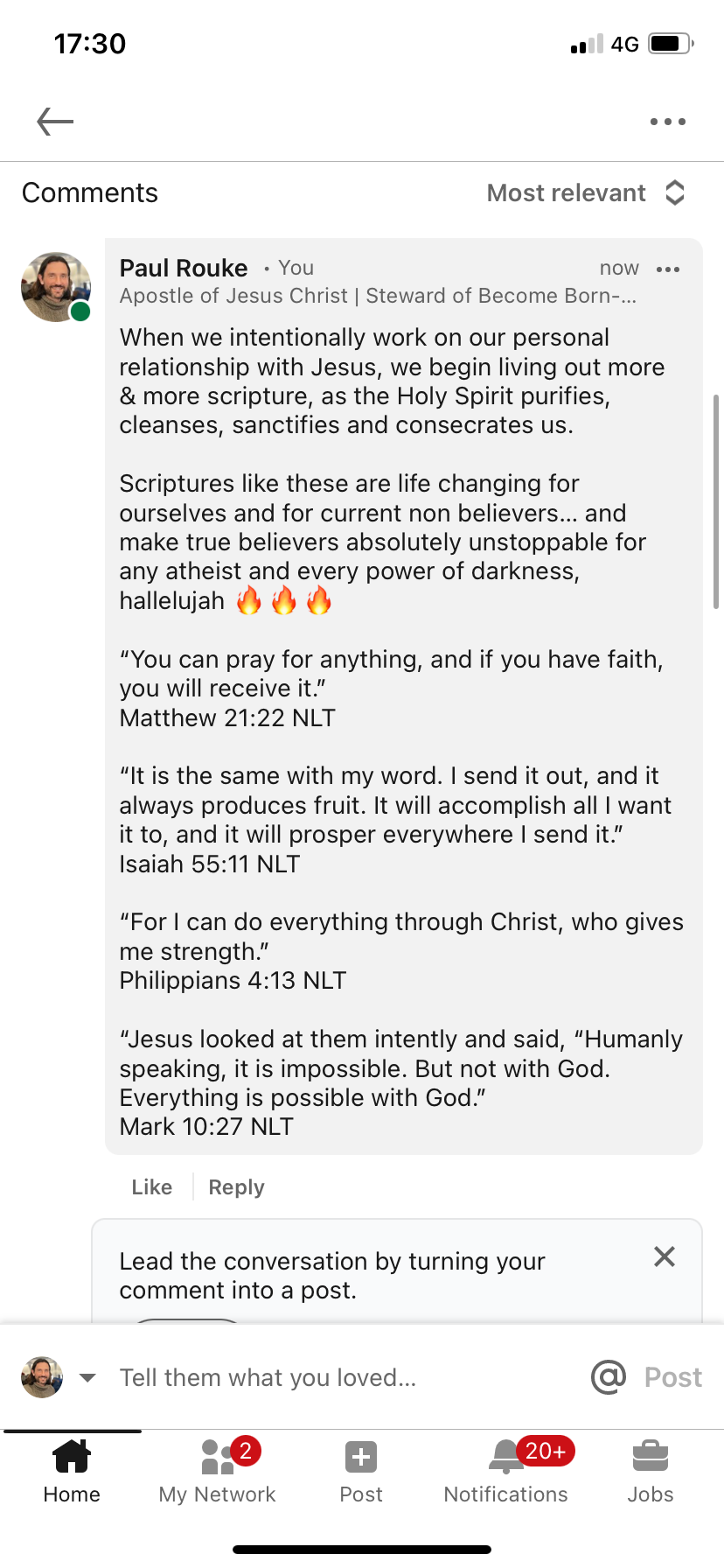Go back using the top arrow
This screenshot has width=724, height=1568.
pyautogui.click(x=55, y=122)
